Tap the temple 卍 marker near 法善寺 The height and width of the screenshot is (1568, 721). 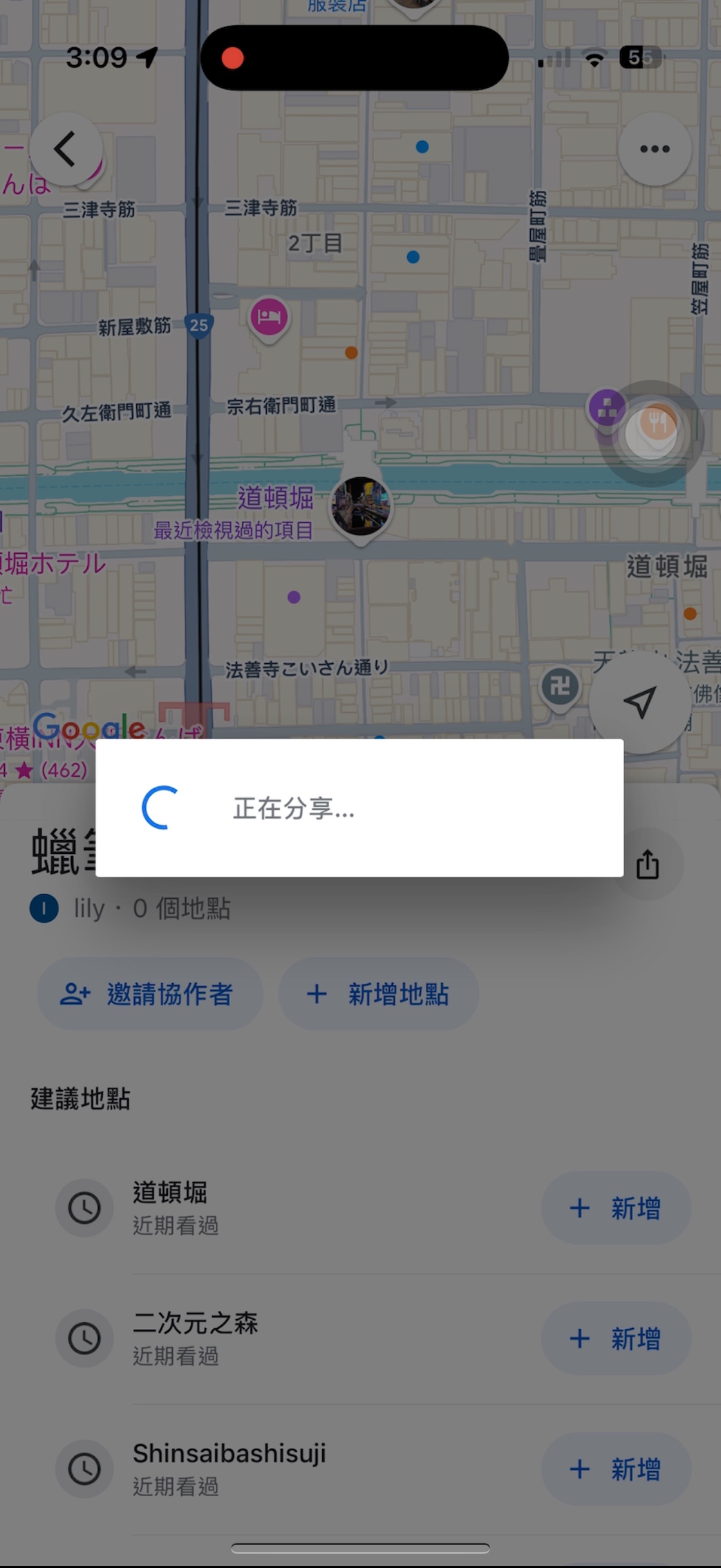coord(560,687)
